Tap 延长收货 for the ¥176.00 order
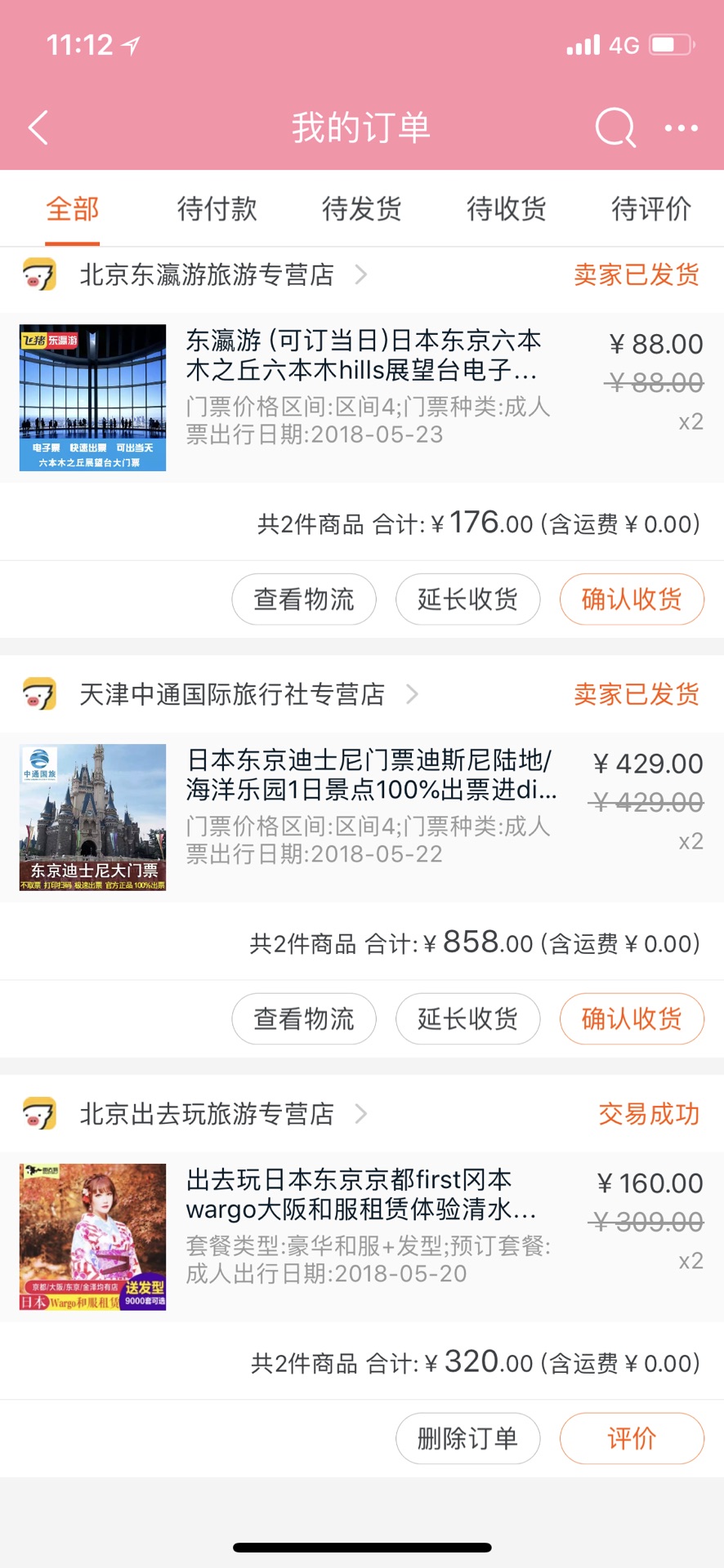This screenshot has width=724, height=1568. (x=467, y=599)
